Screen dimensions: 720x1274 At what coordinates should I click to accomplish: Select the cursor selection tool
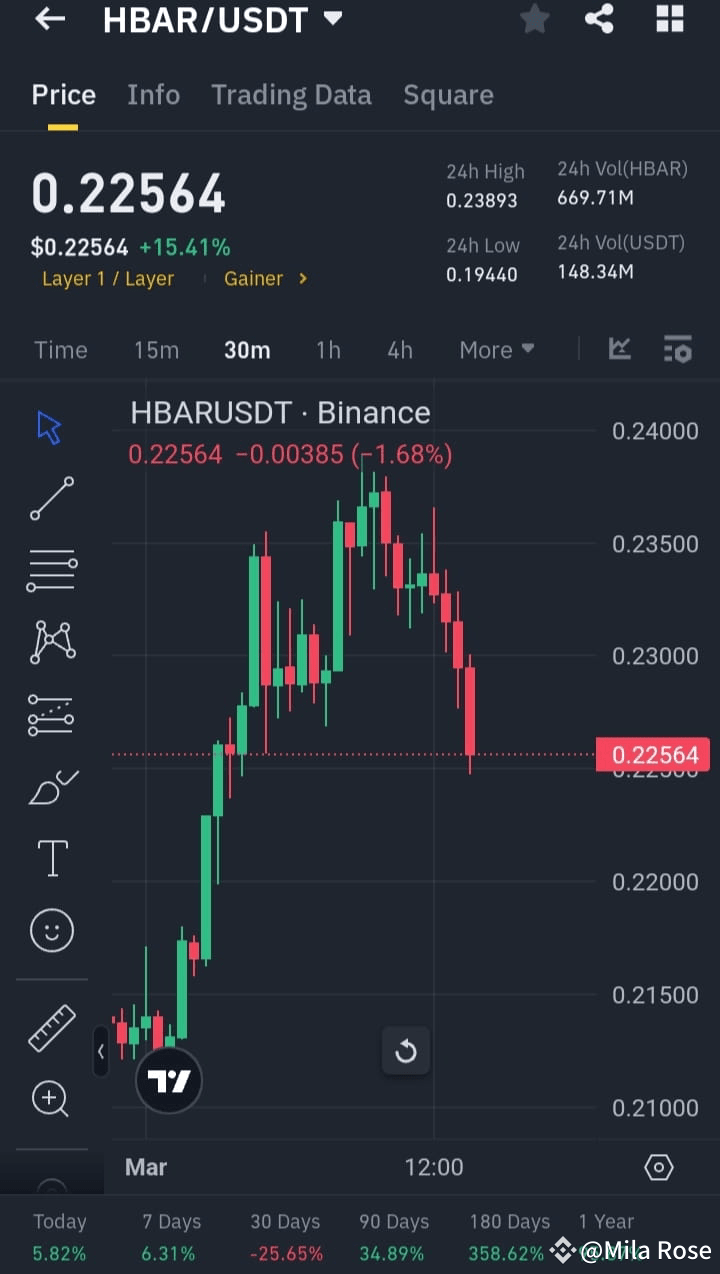coord(48,426)
